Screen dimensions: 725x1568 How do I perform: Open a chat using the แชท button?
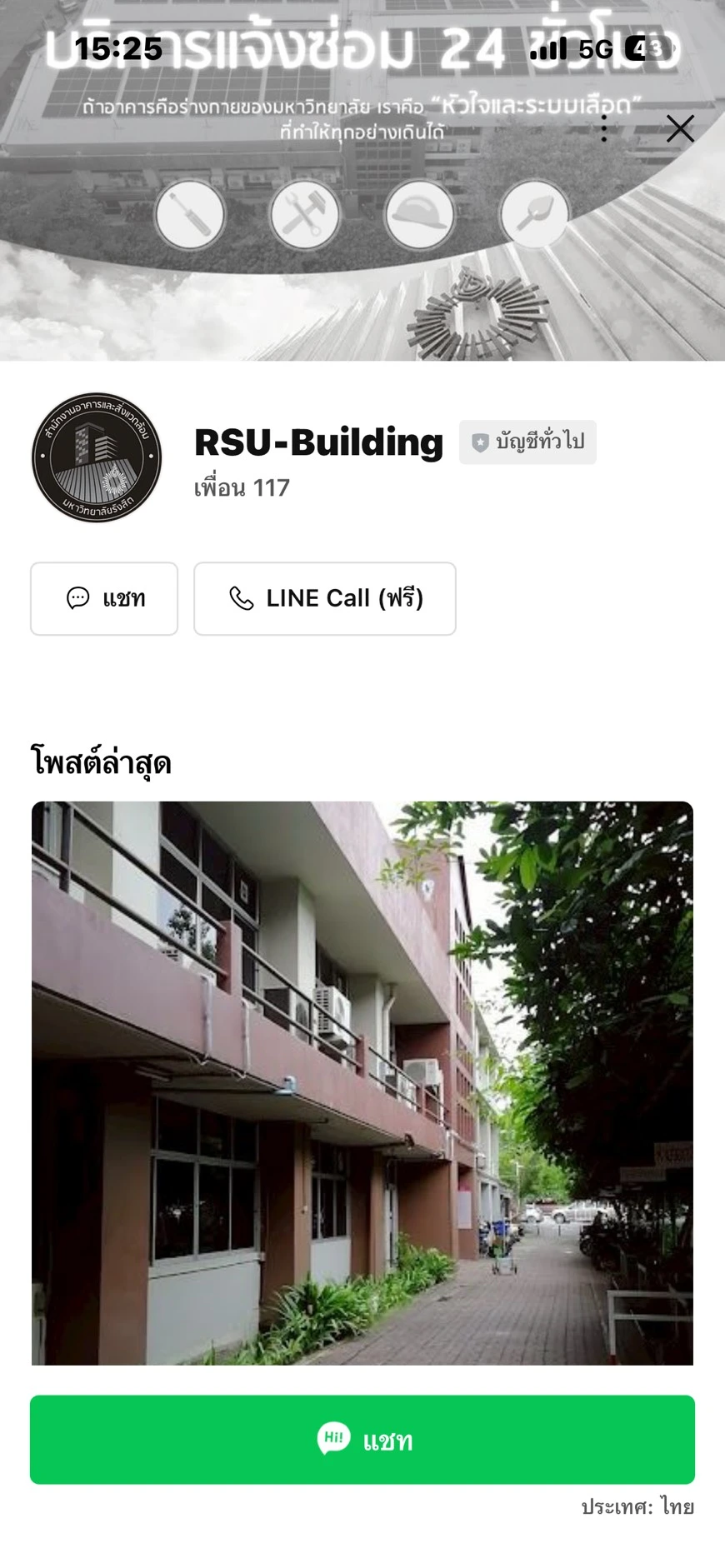point(103,598)
